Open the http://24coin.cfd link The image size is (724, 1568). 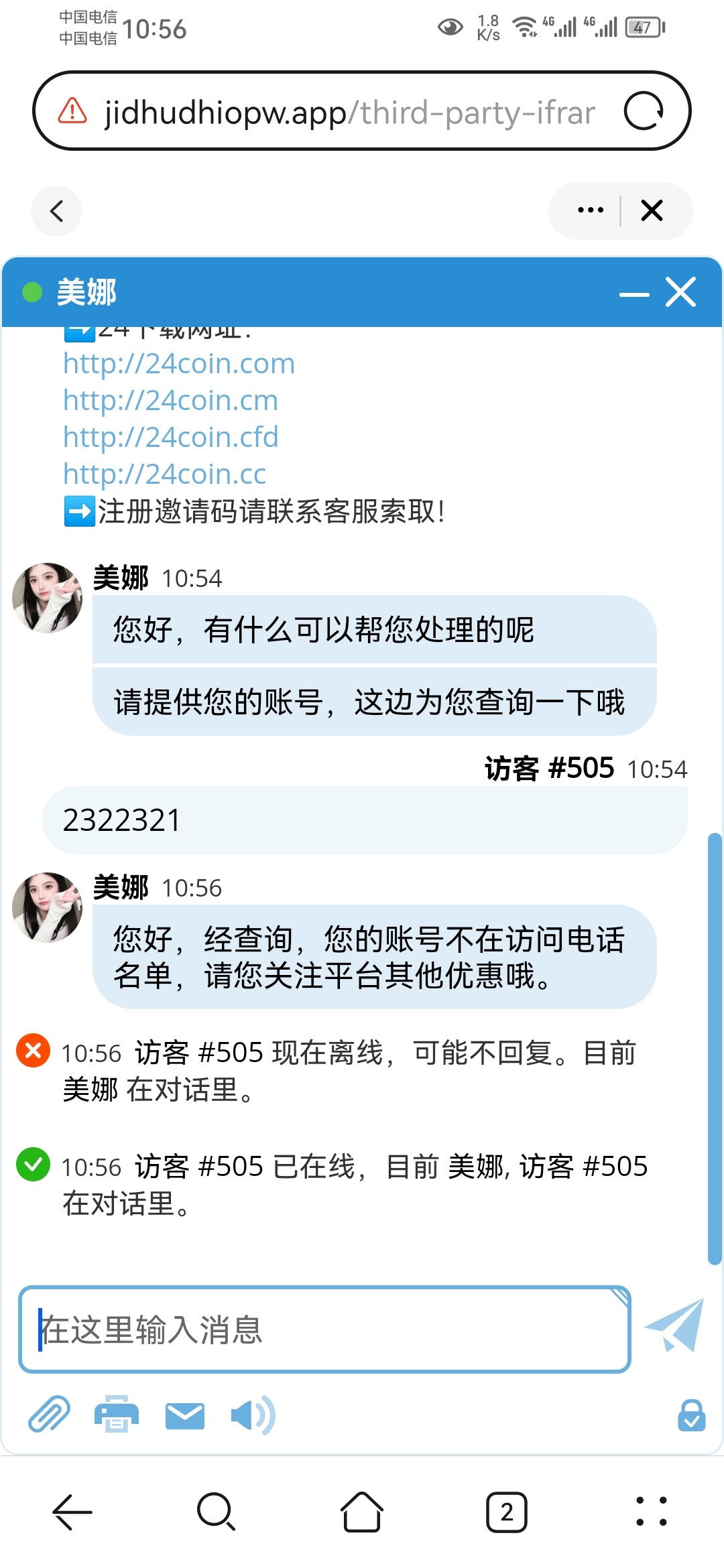coord(170,438)
